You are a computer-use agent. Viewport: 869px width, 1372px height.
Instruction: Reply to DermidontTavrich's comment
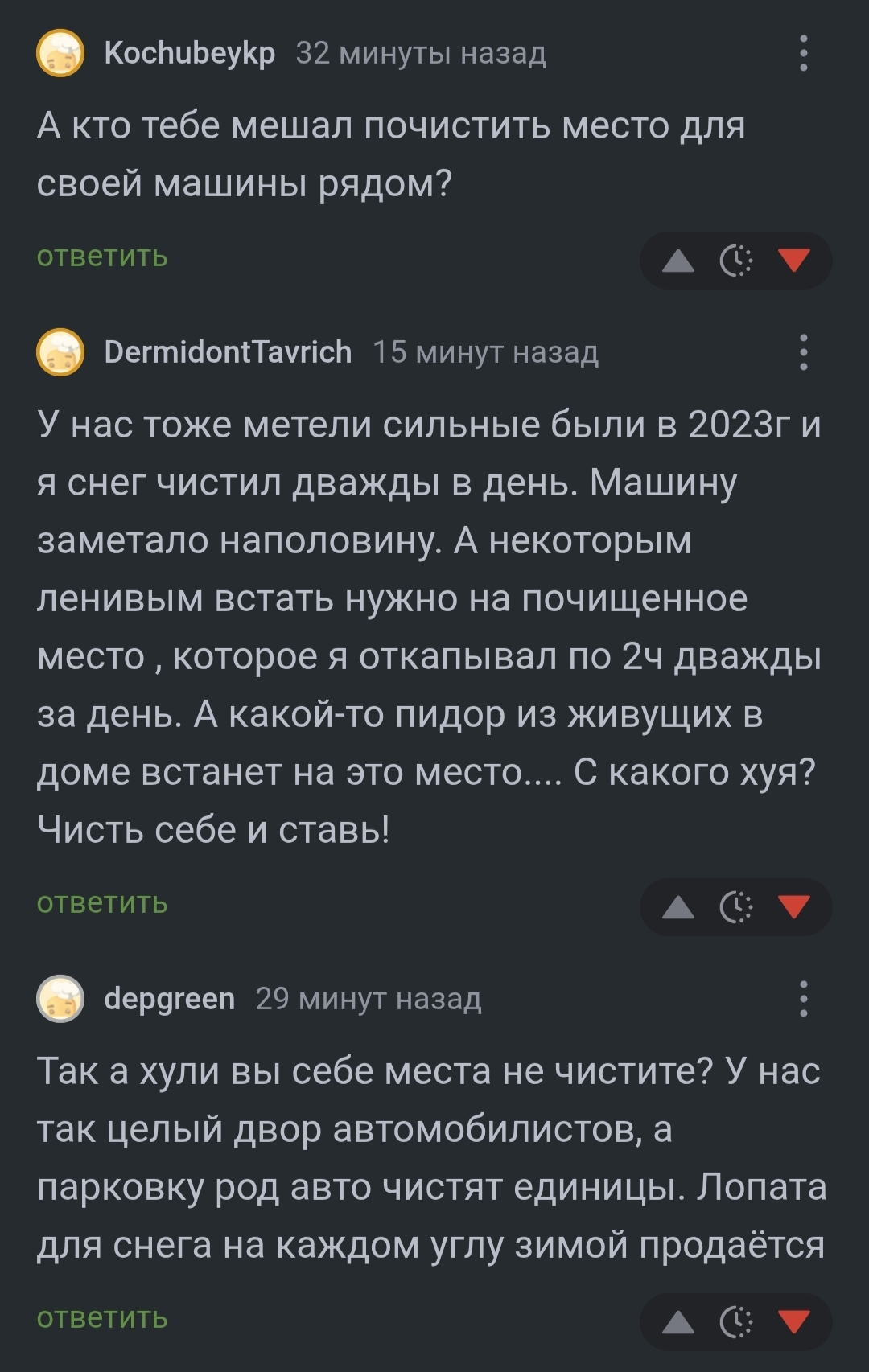(102, 903)
